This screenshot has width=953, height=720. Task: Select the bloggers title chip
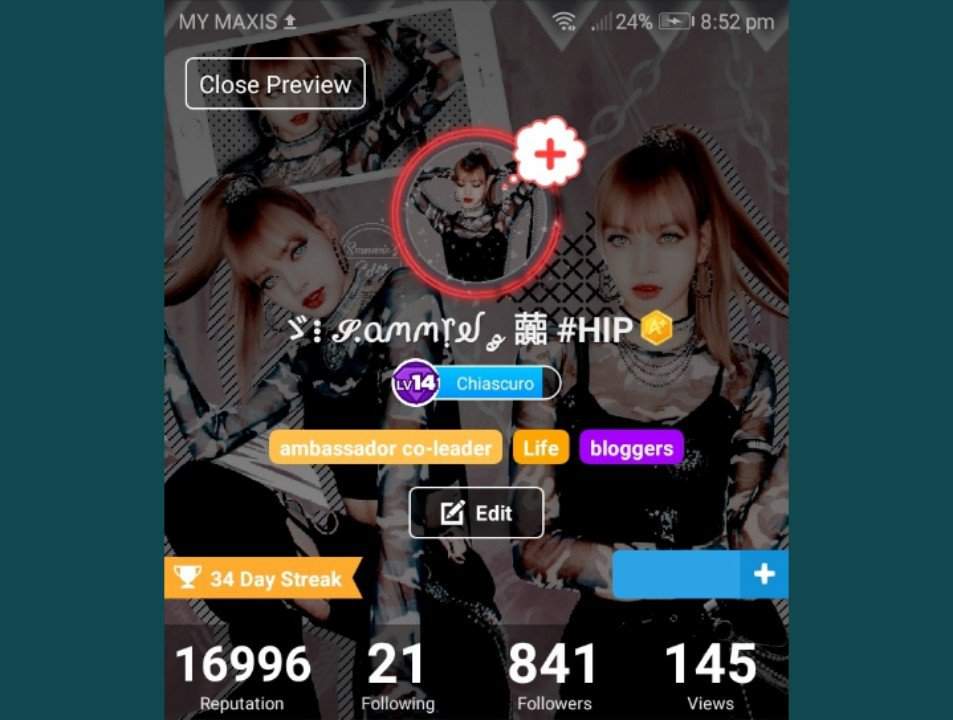(x=631, y=448)
